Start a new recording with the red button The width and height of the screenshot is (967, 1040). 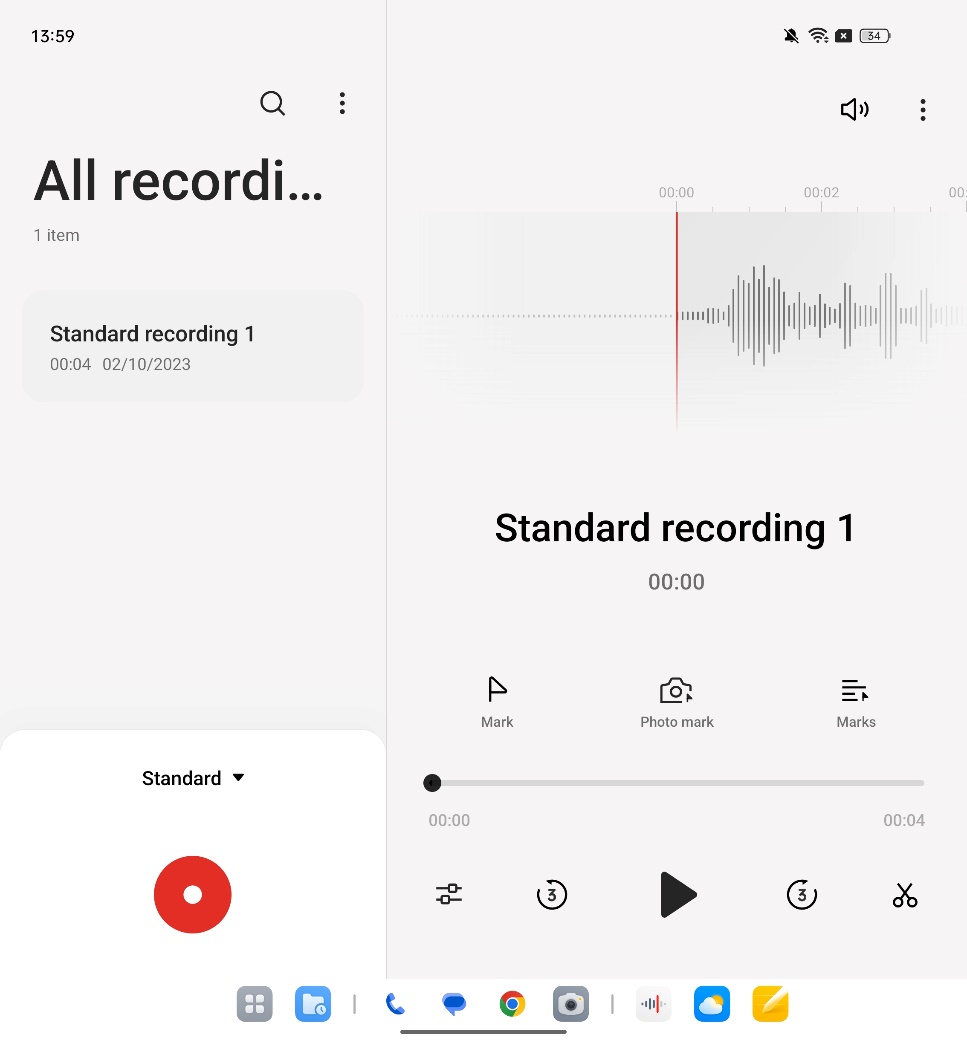click(193, 894)
